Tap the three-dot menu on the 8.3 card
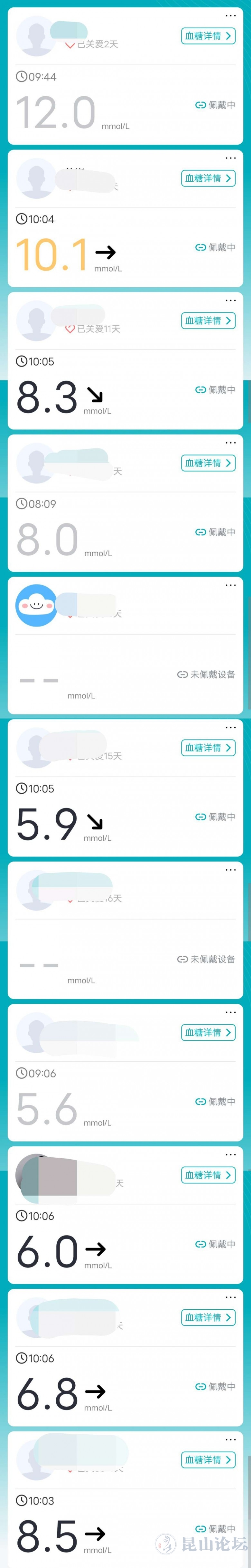Image resolution: width=251 pixels, height=1568 pixels. 230,301
